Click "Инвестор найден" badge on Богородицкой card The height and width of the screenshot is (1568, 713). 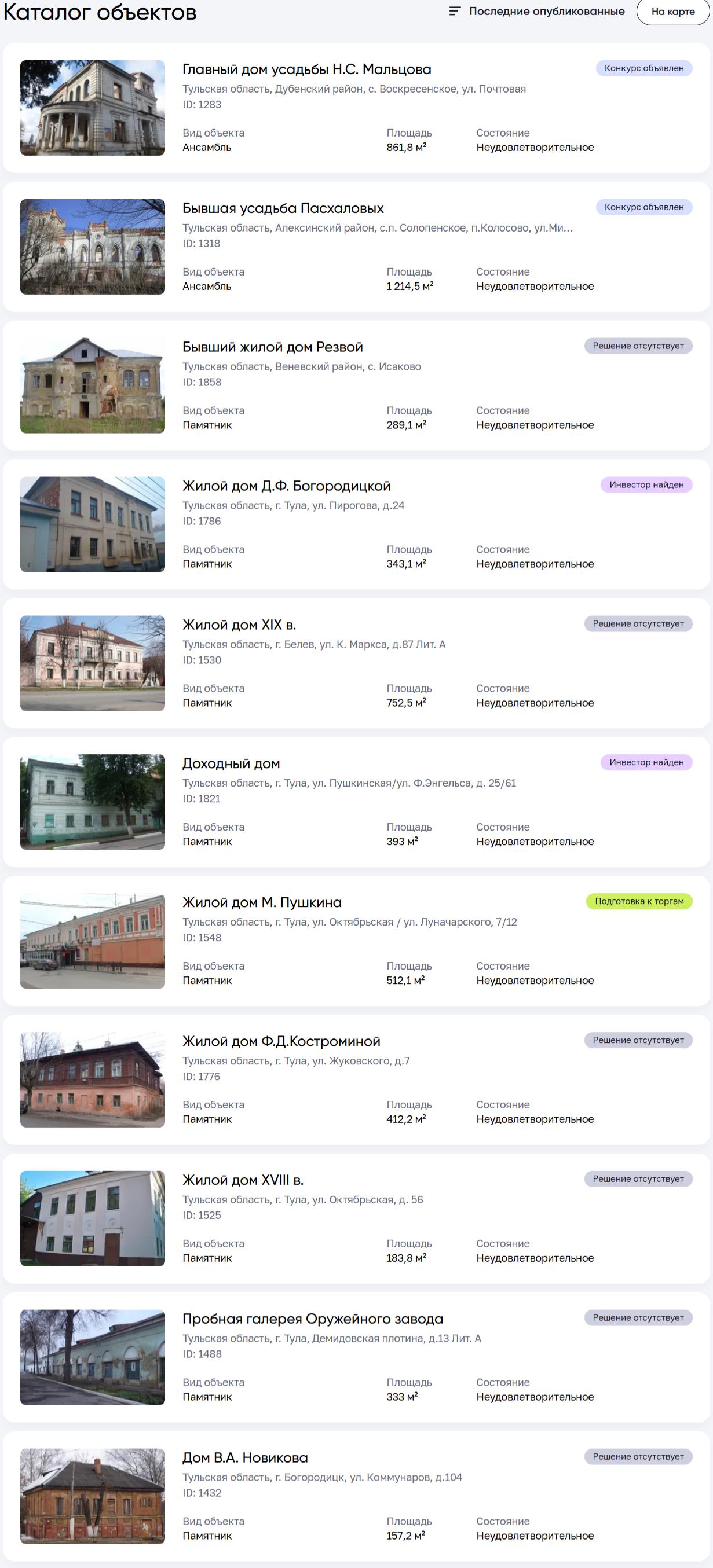pyautogui.click(x=647, y=485)
